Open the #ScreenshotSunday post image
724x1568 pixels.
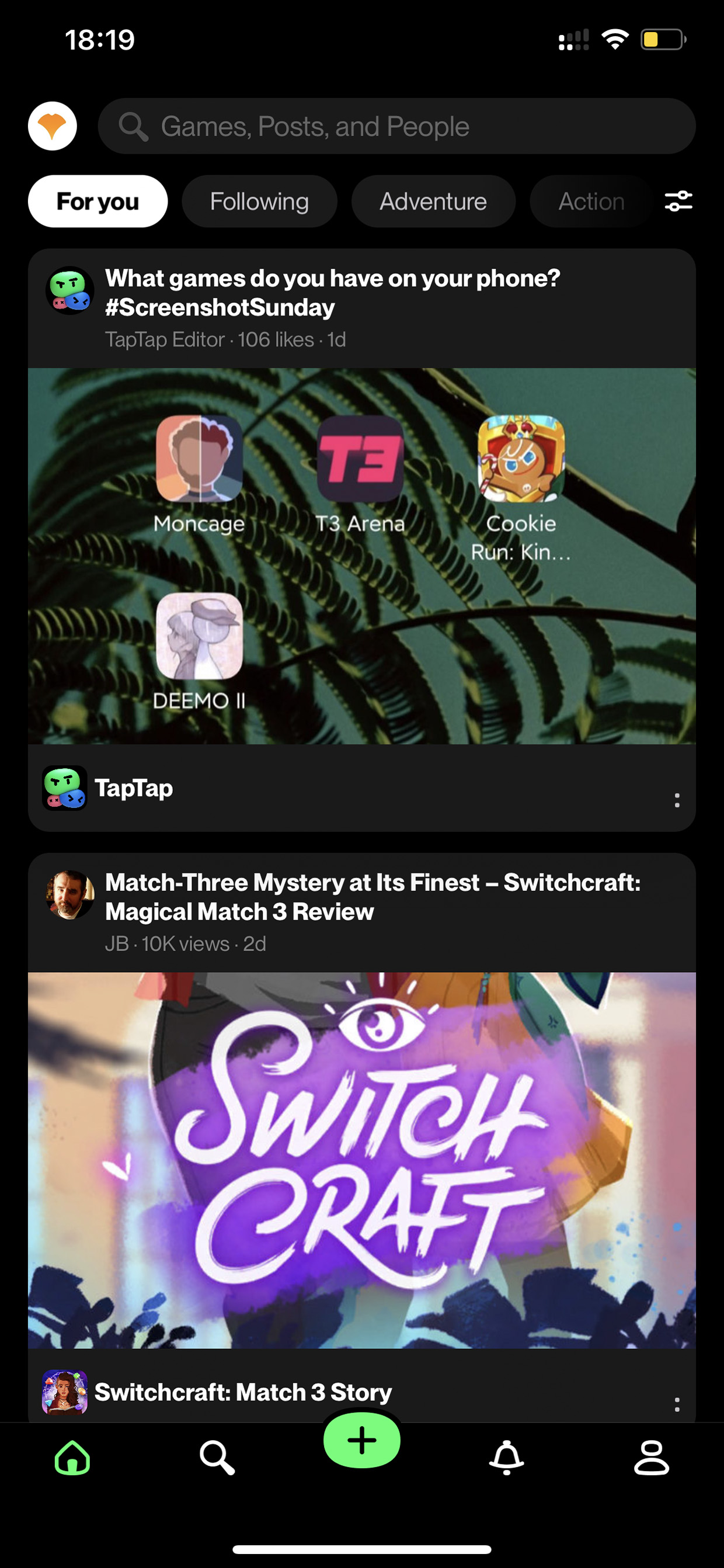pos(362,556)
